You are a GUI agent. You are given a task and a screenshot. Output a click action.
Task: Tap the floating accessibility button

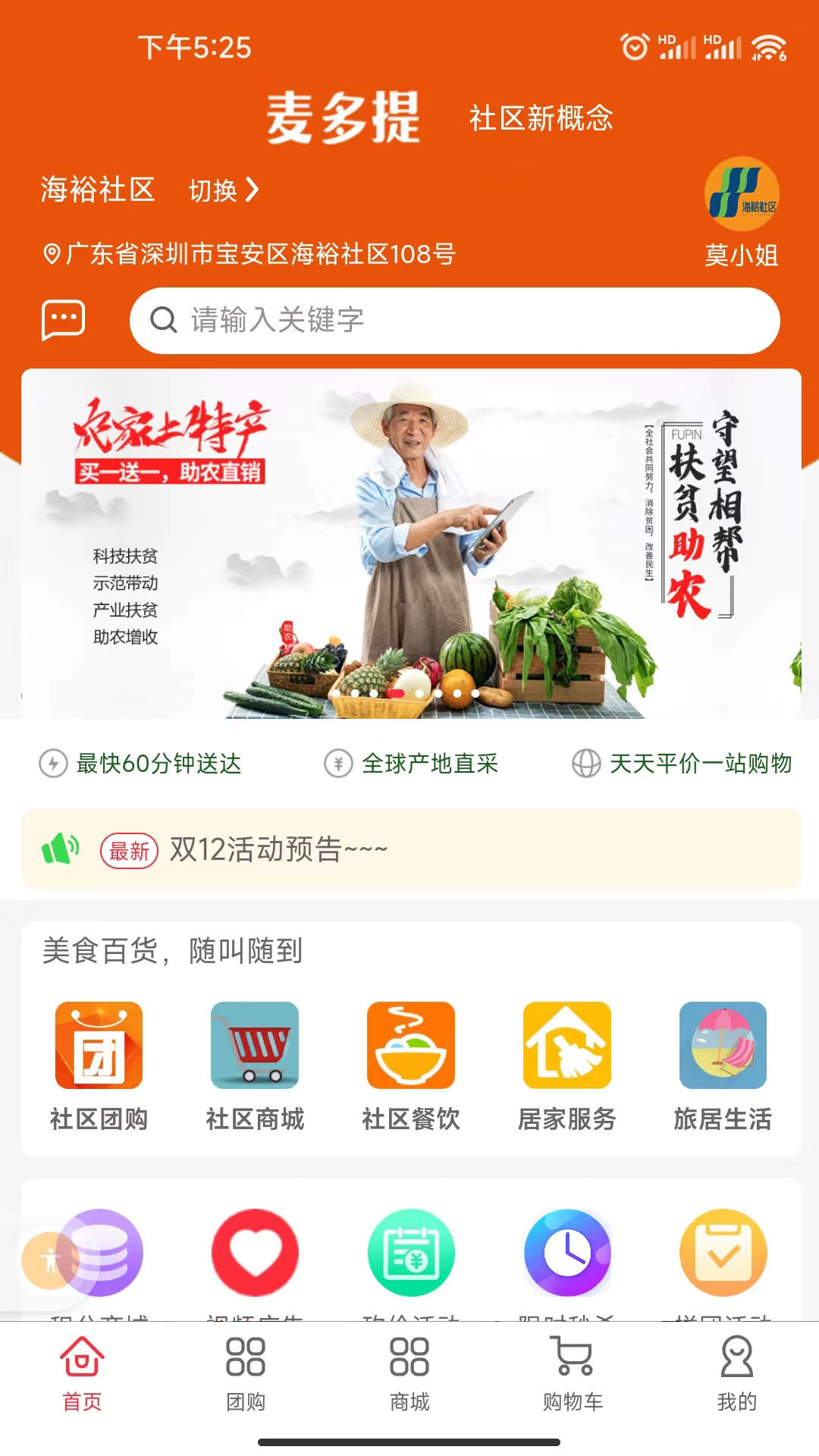click(50, 1260)
